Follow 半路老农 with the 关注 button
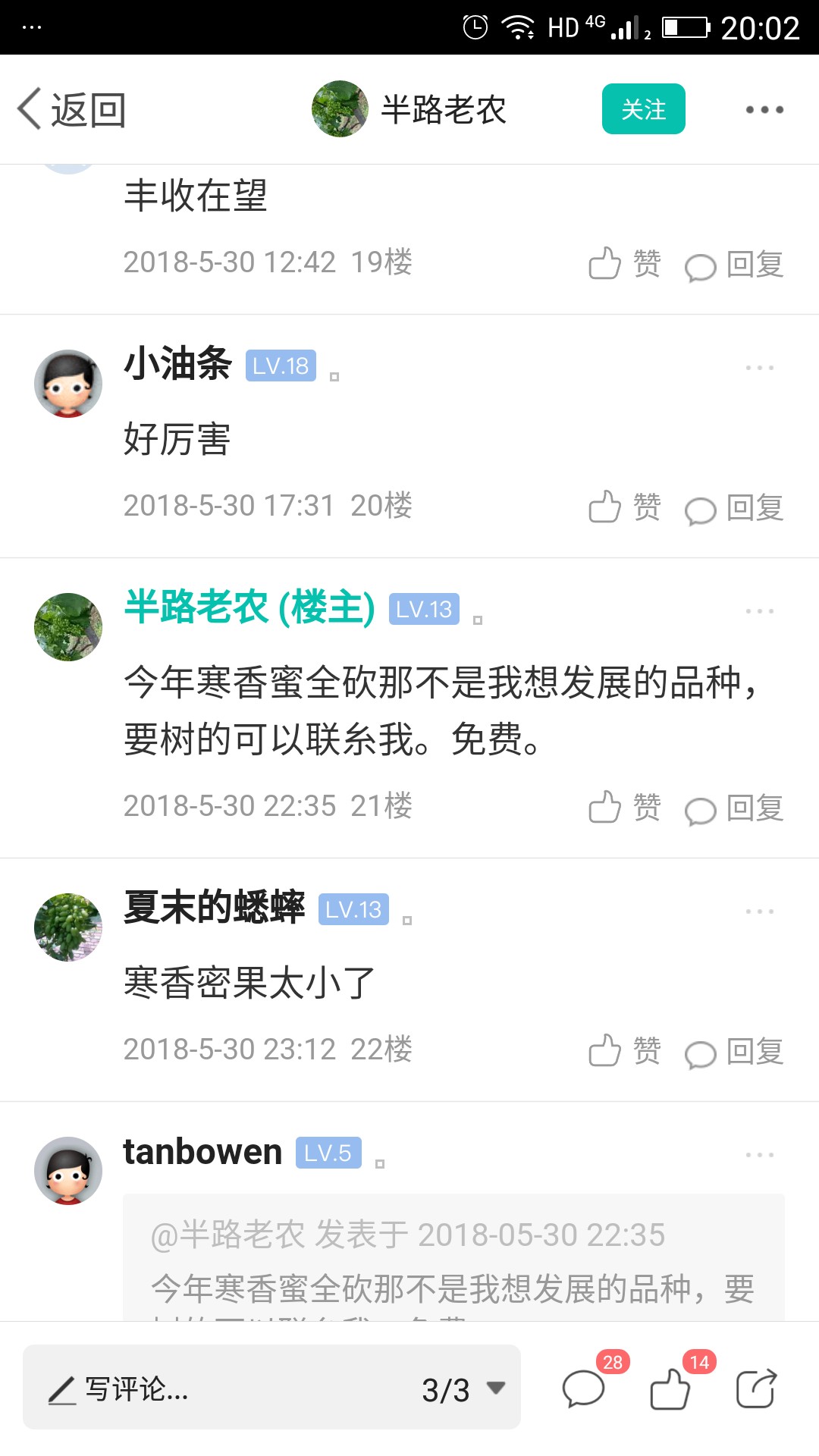The image size is (819, 1456). point(643,109)
